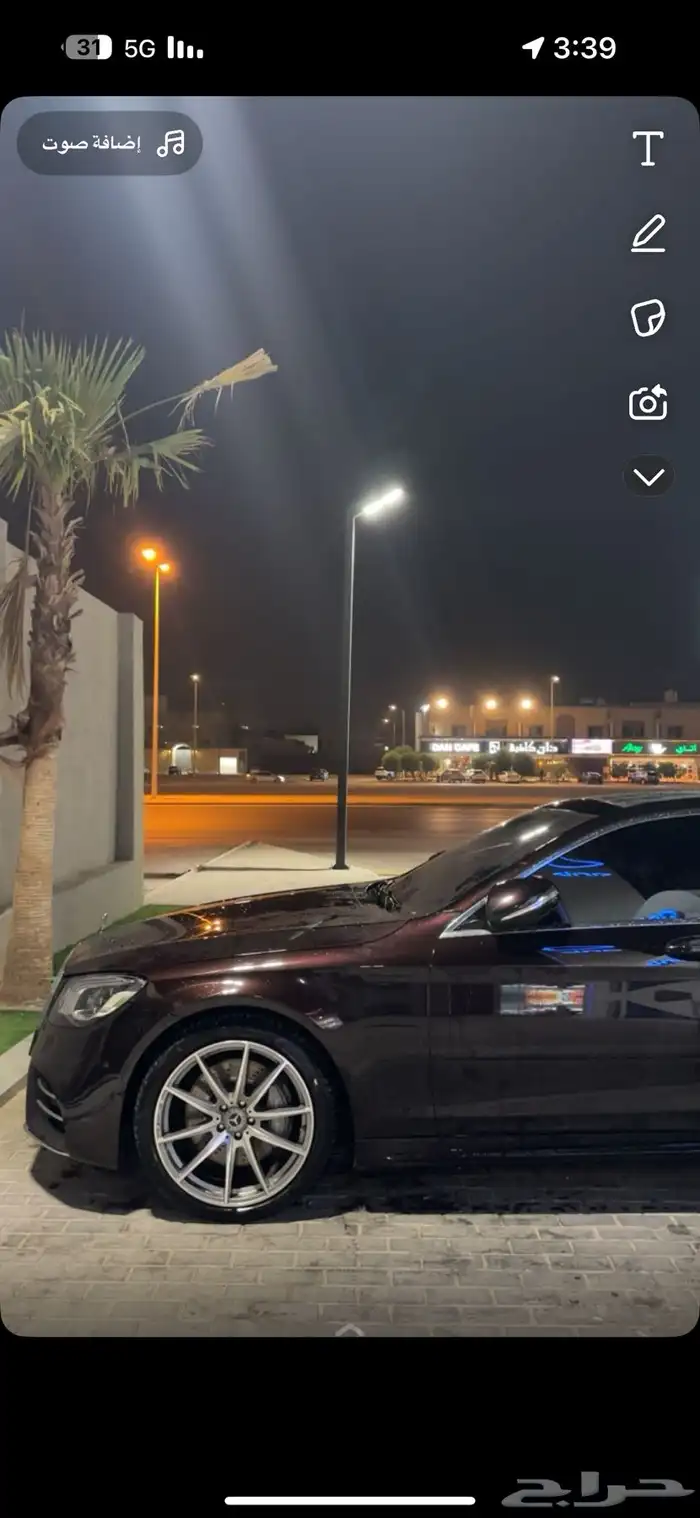This screenshot has width=700, height=1518.
Task: Tap the add sound (إضافة صوت) button
Action: click(110, 143)
